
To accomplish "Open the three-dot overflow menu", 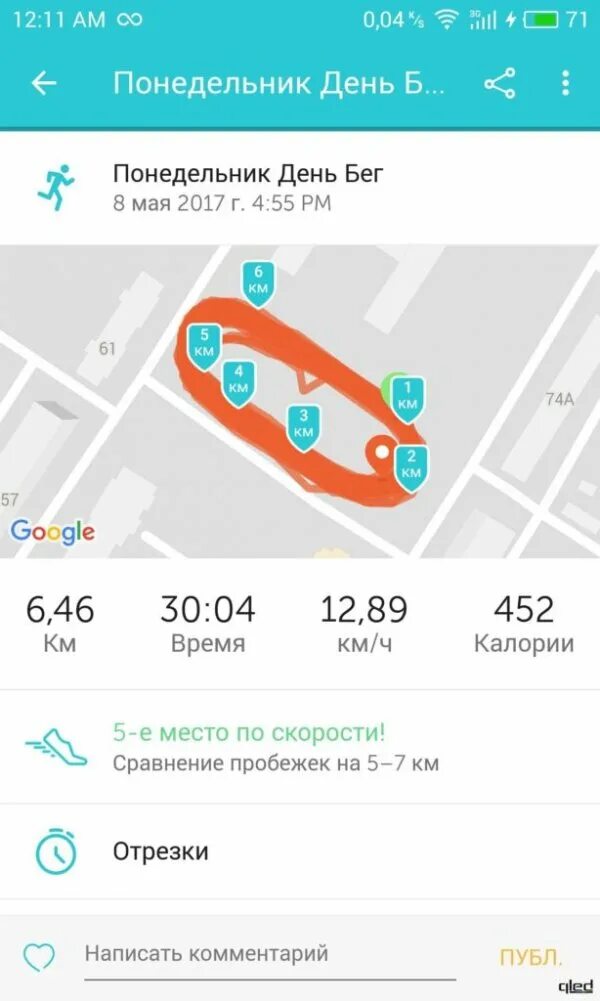I will point(565,83).
